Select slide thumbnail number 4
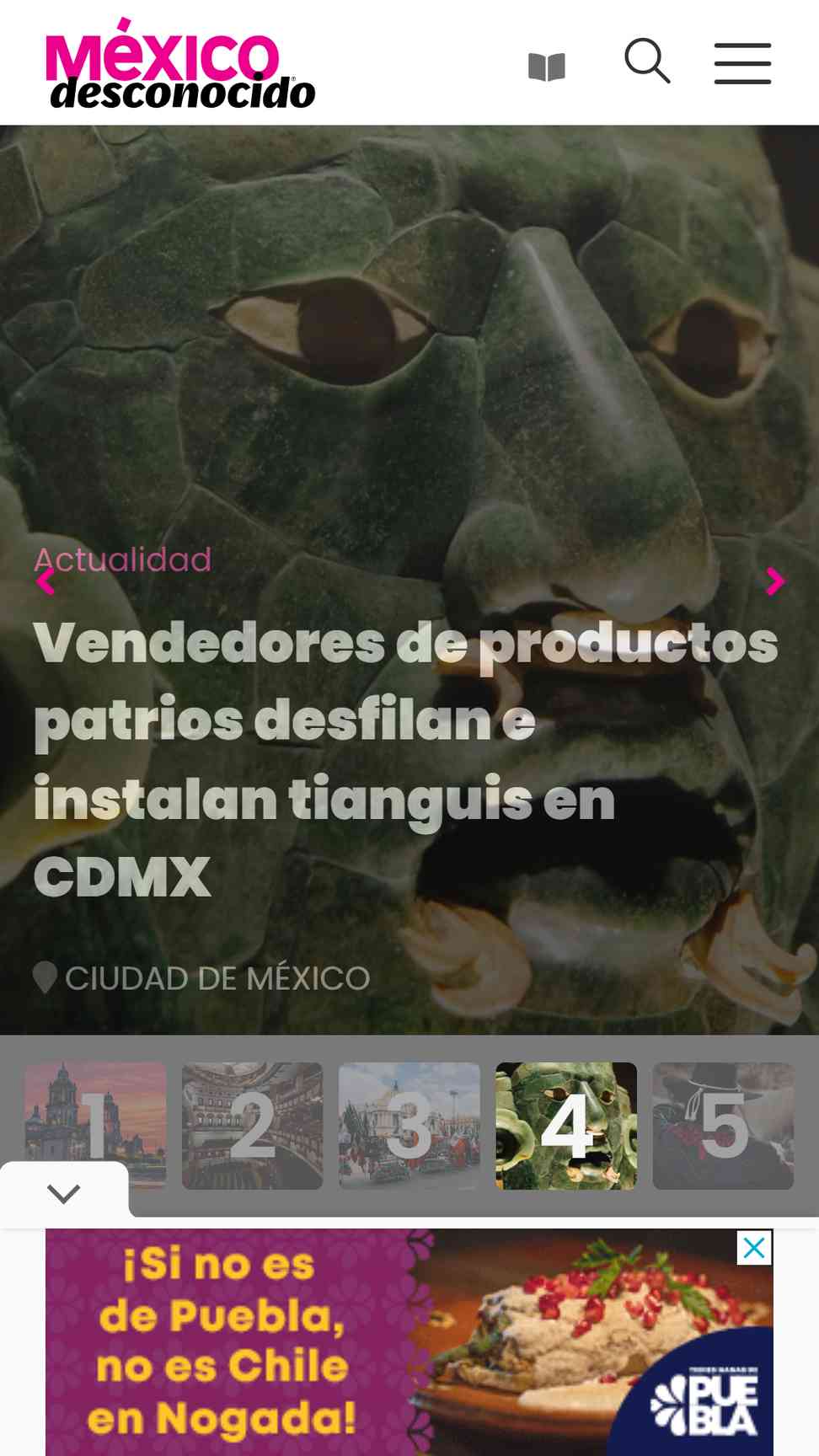Image resolution: width=819 pixels, height=1456 pixels. (x=565, y=1126)
